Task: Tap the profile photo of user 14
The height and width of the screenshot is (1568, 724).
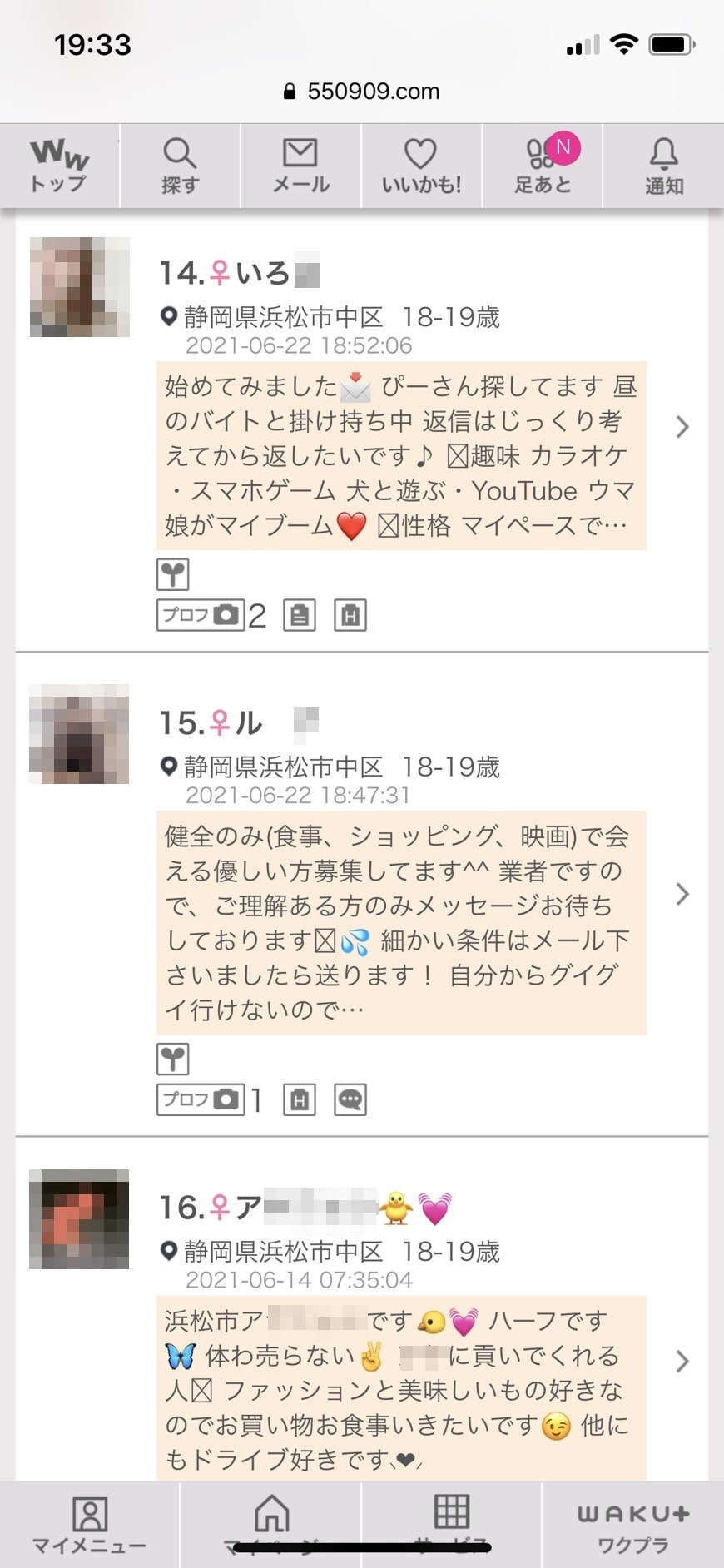Action: tap(80, 287)
